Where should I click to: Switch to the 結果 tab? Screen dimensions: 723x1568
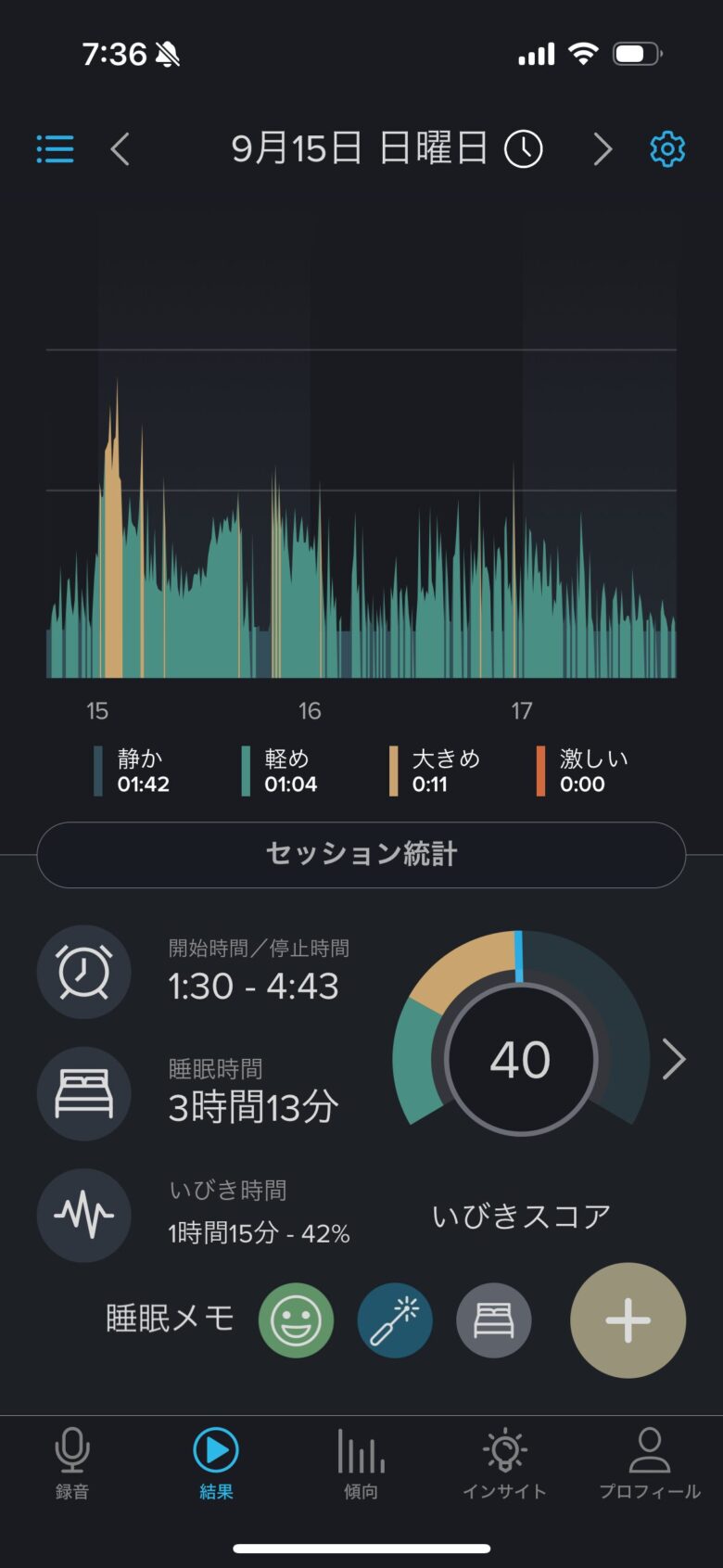tap(216, 1463)
